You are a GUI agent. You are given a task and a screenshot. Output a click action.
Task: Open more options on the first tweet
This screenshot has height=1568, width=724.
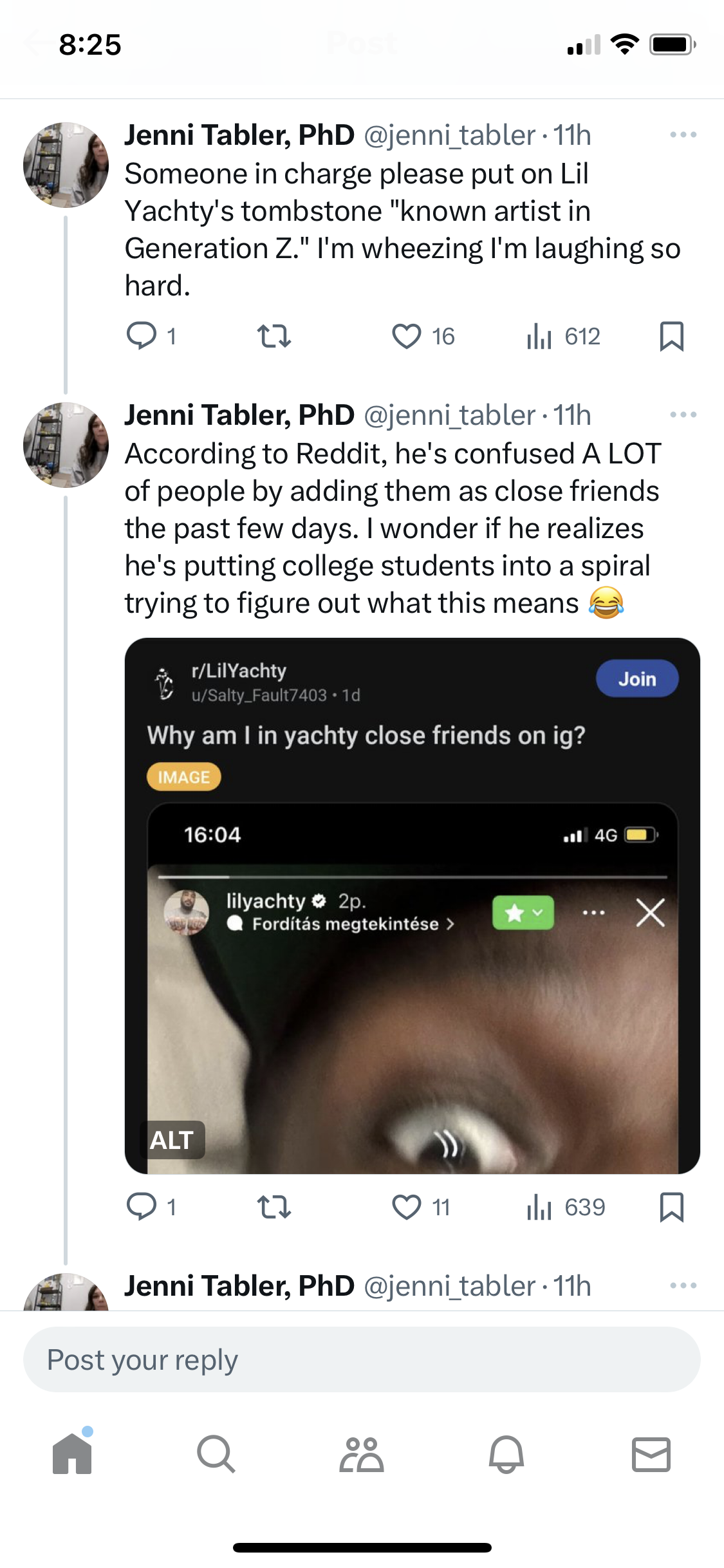tap(684, 134)
